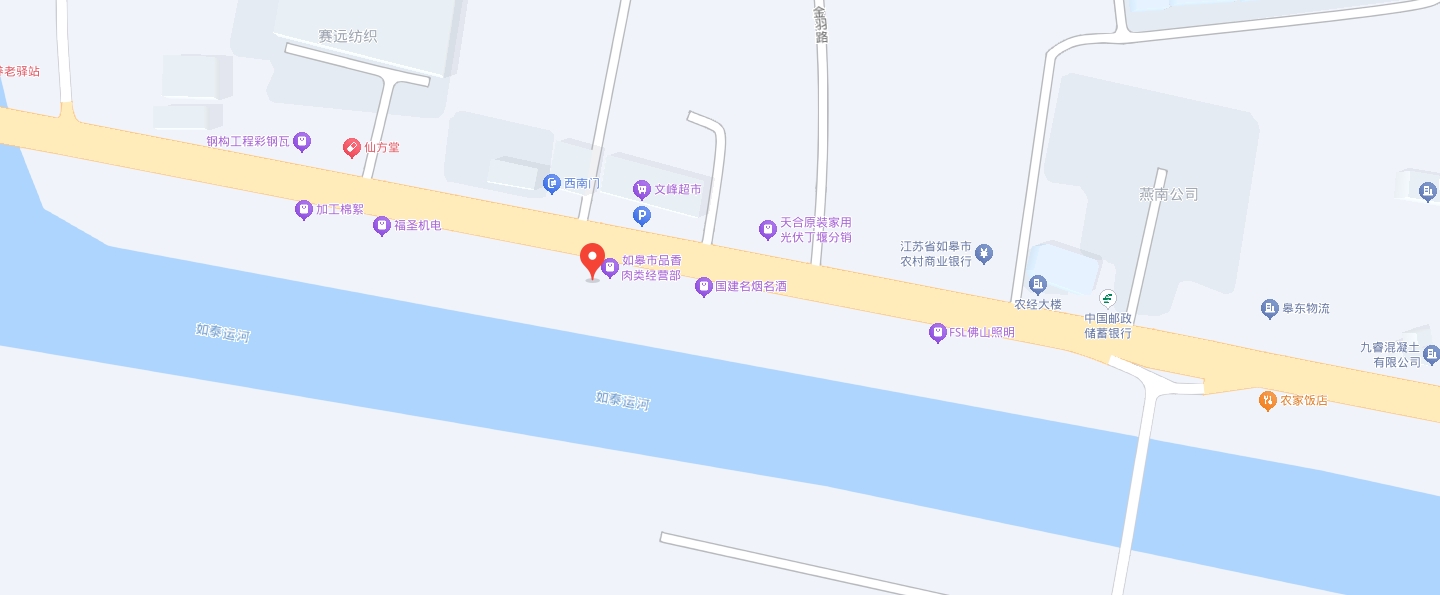Open 农家饭店 restaurant marker

1267,400
